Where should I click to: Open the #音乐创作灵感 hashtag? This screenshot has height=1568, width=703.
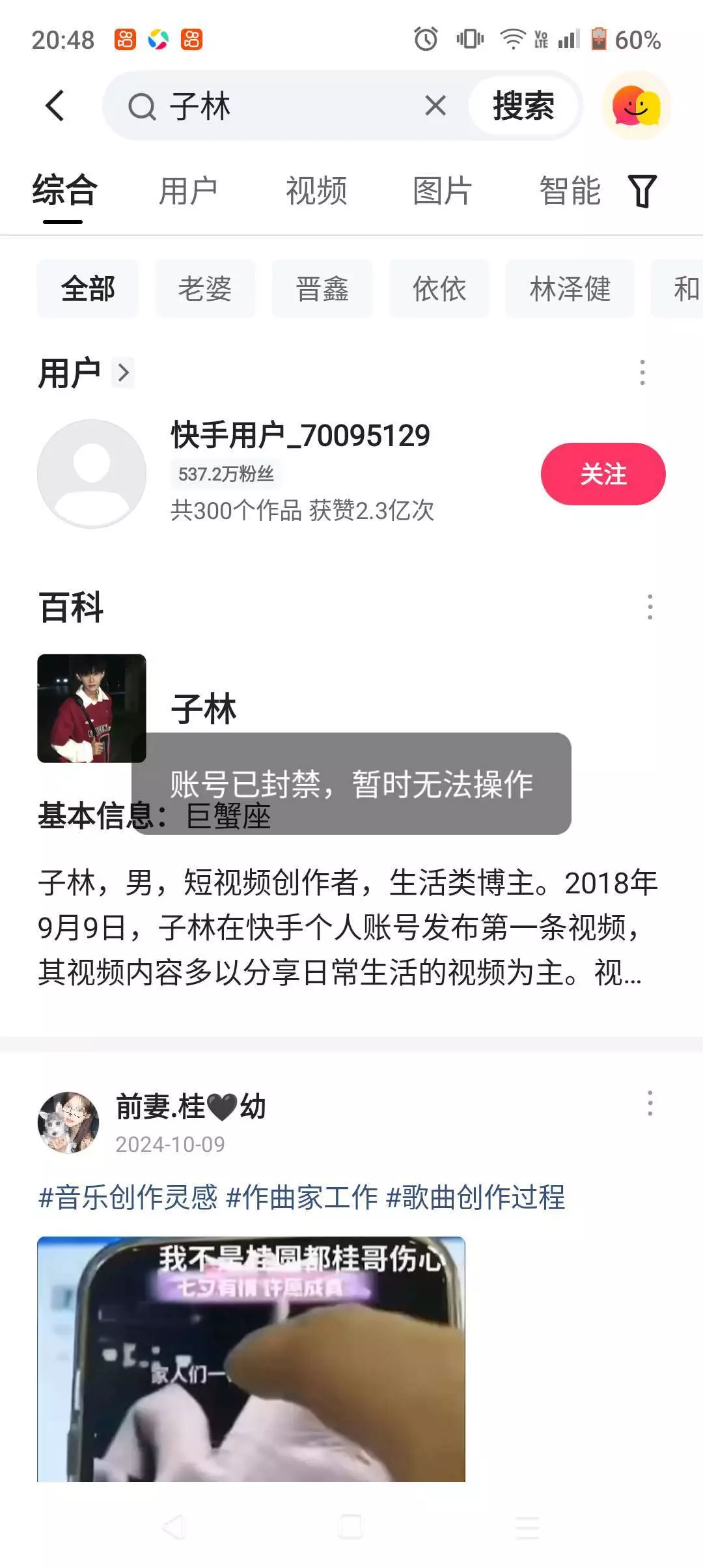(128, 1197)
